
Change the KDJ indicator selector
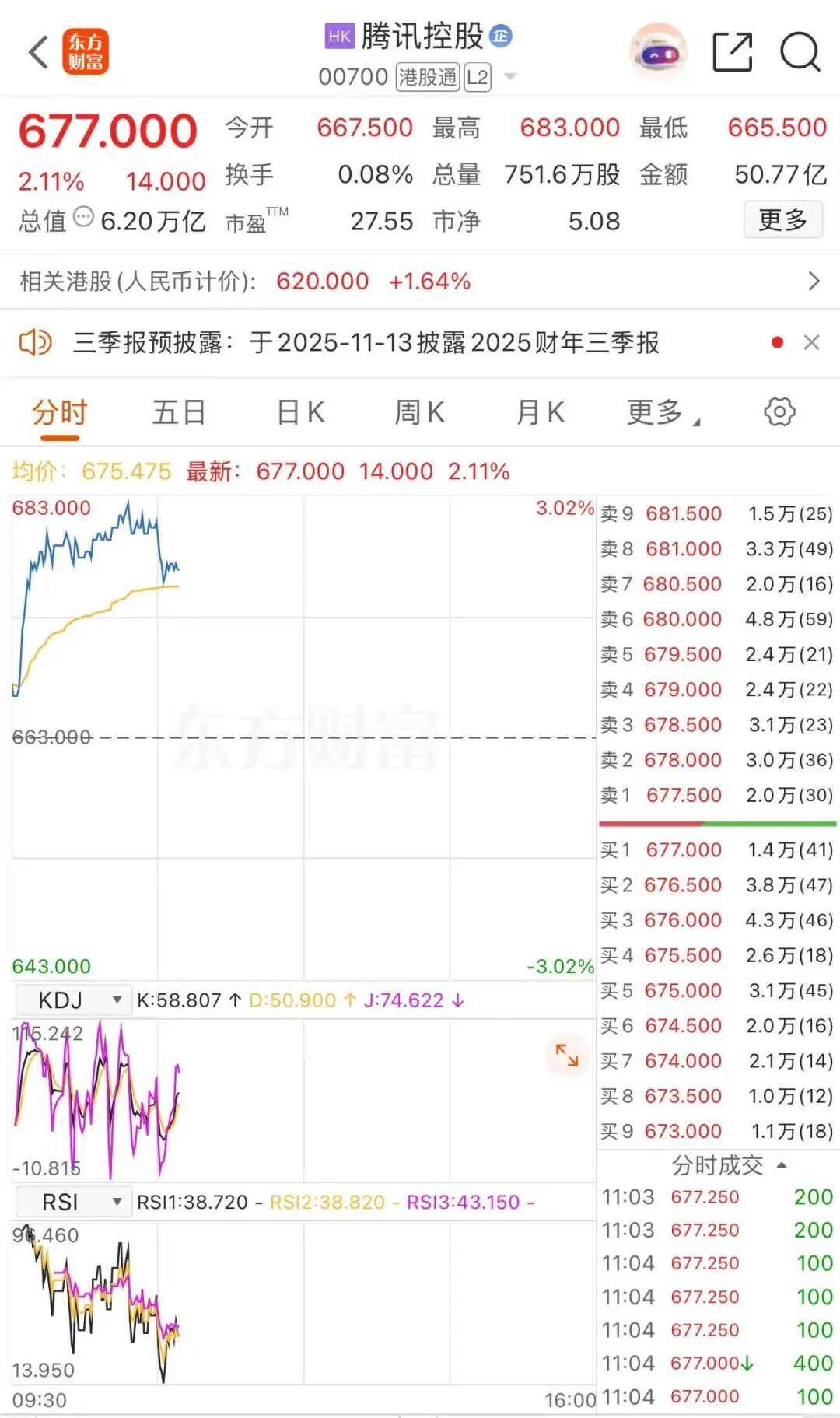click(72, 1000)
